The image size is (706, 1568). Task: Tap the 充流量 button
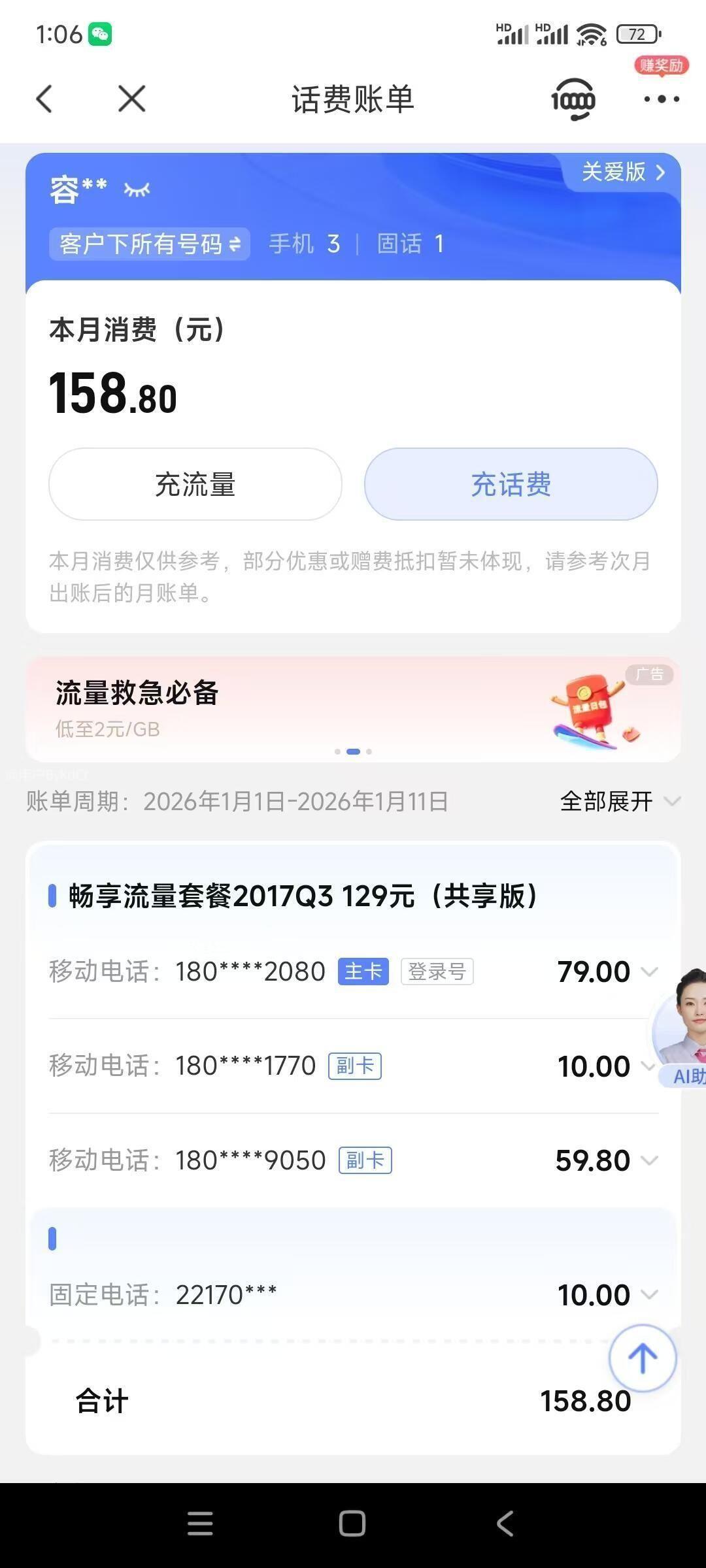point(195,484)
